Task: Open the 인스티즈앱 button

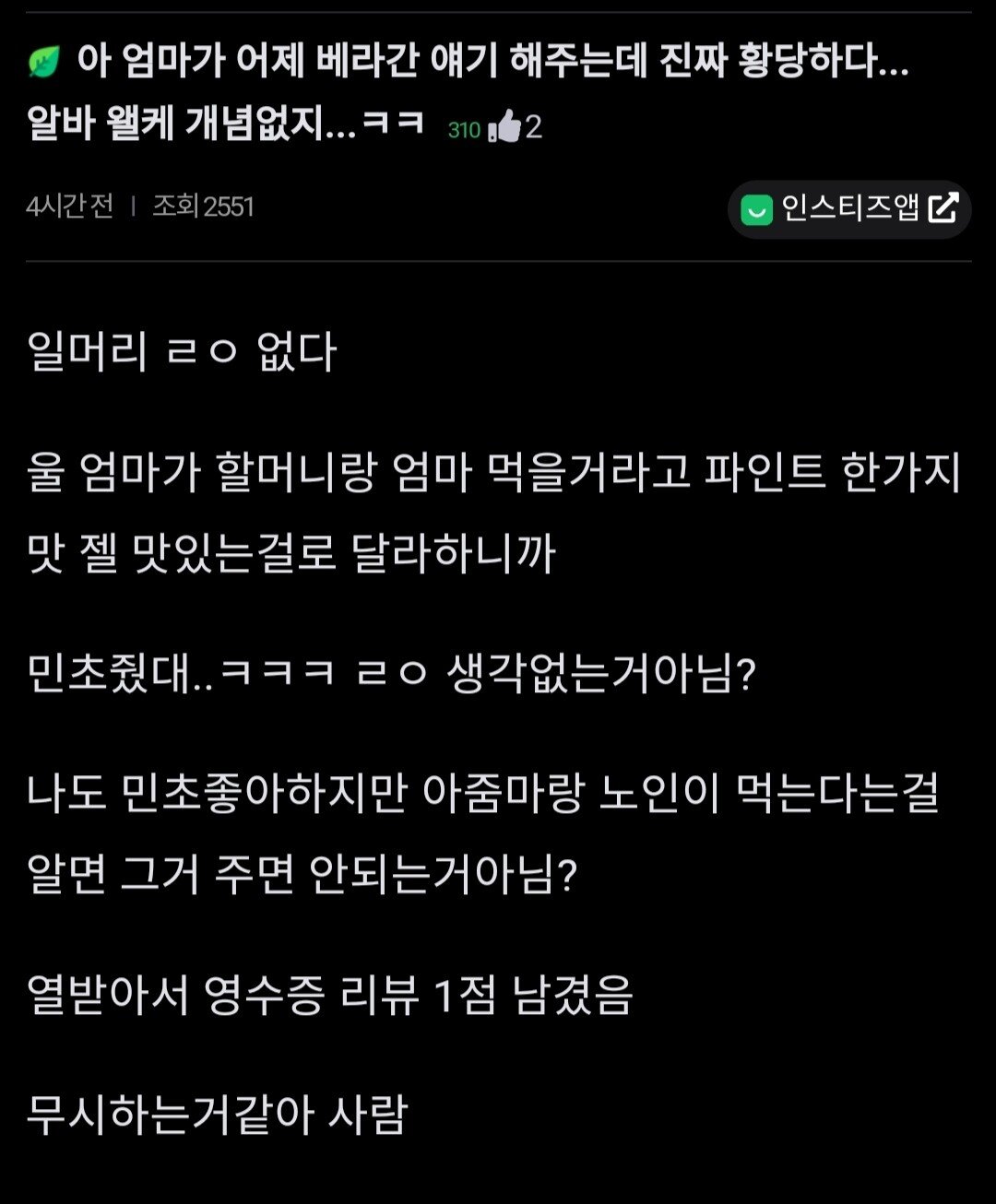Action: click(849, 209)
